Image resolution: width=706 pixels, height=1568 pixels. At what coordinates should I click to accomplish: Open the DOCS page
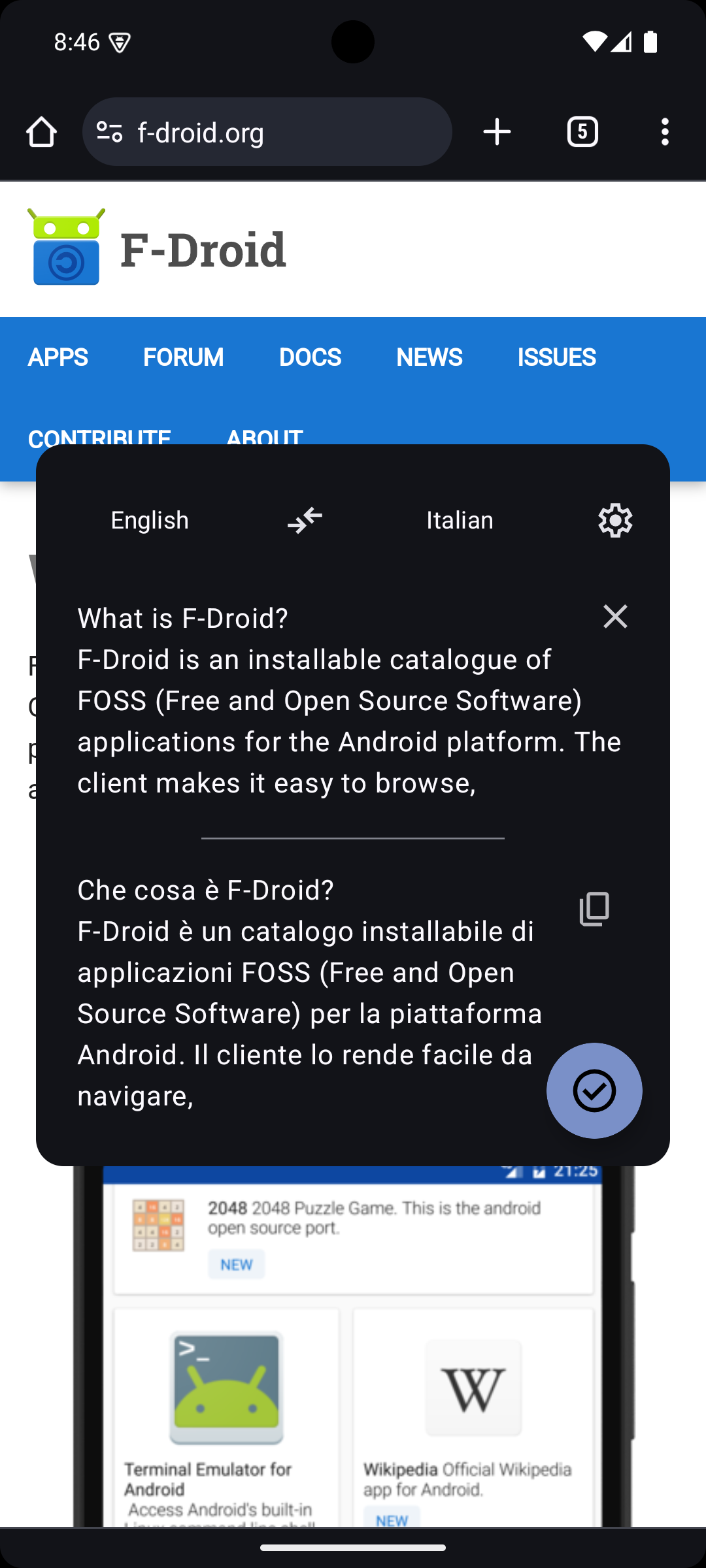310,357
